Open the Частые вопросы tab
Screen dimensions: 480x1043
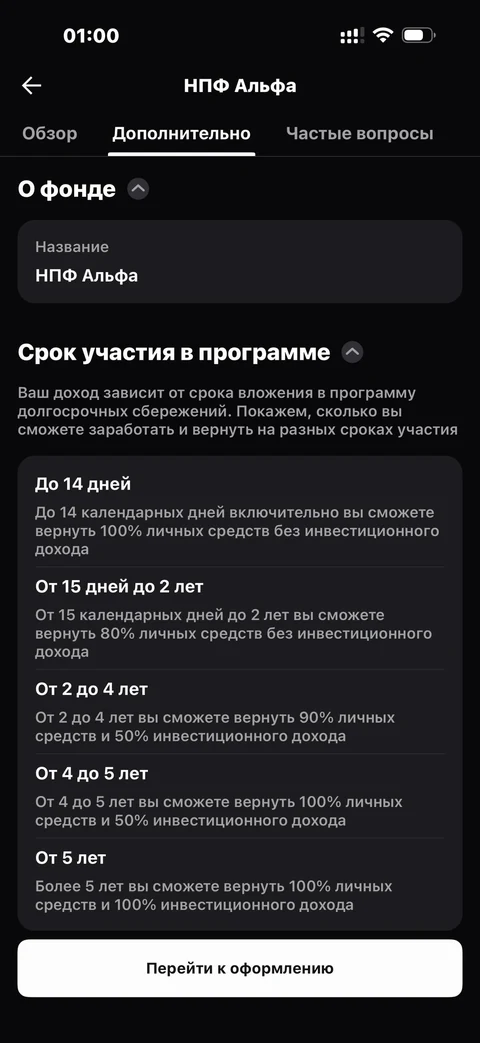360,134
